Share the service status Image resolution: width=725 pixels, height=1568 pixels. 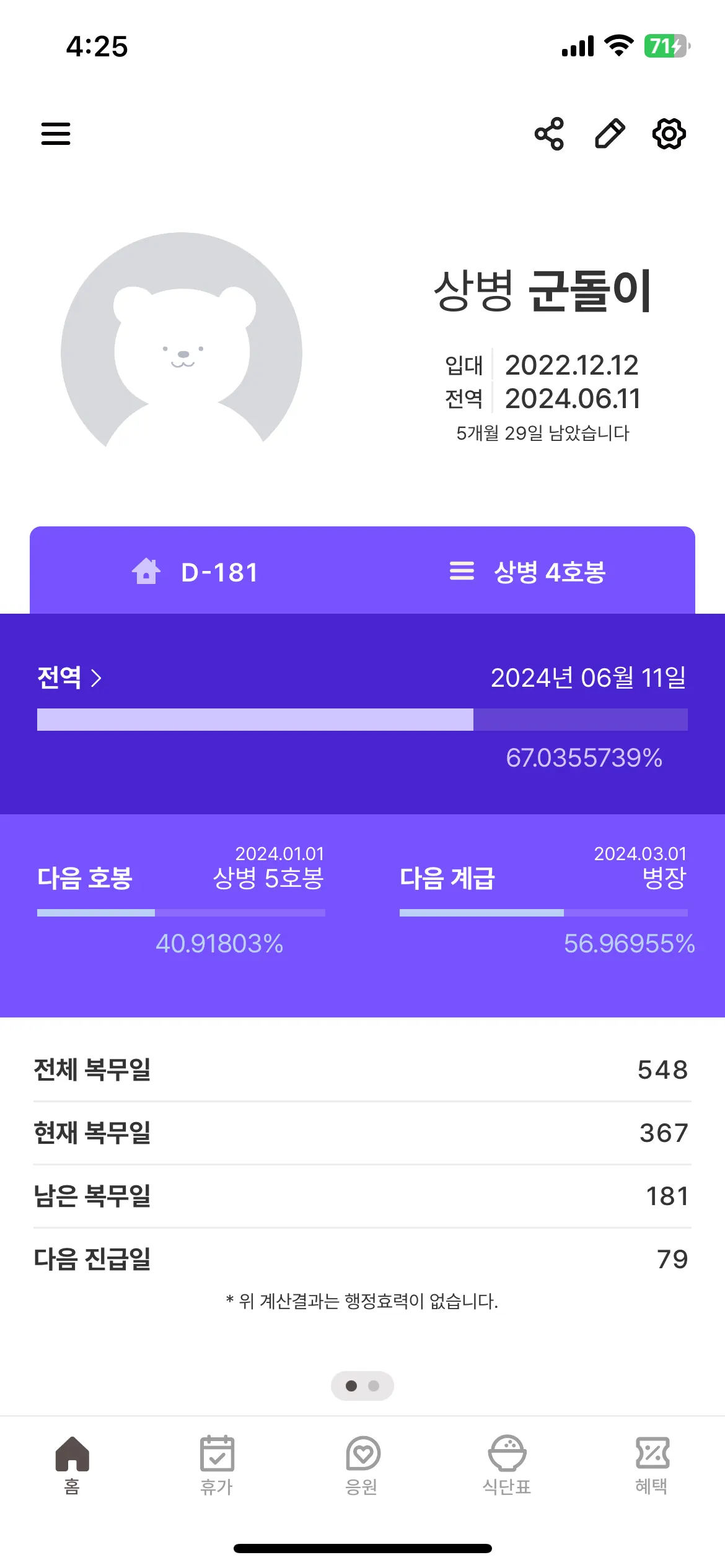pos(549,134)
